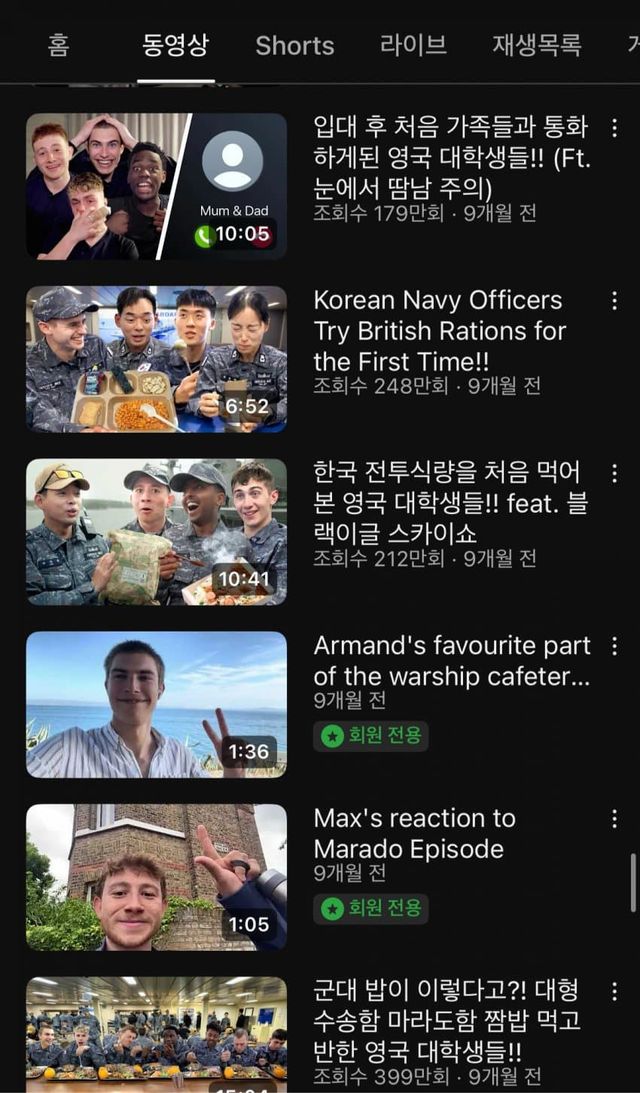Play the Mum & Dad call video
Image resolution: width=640 pixels, height=1093 pixels.
[x=156, y=186]
